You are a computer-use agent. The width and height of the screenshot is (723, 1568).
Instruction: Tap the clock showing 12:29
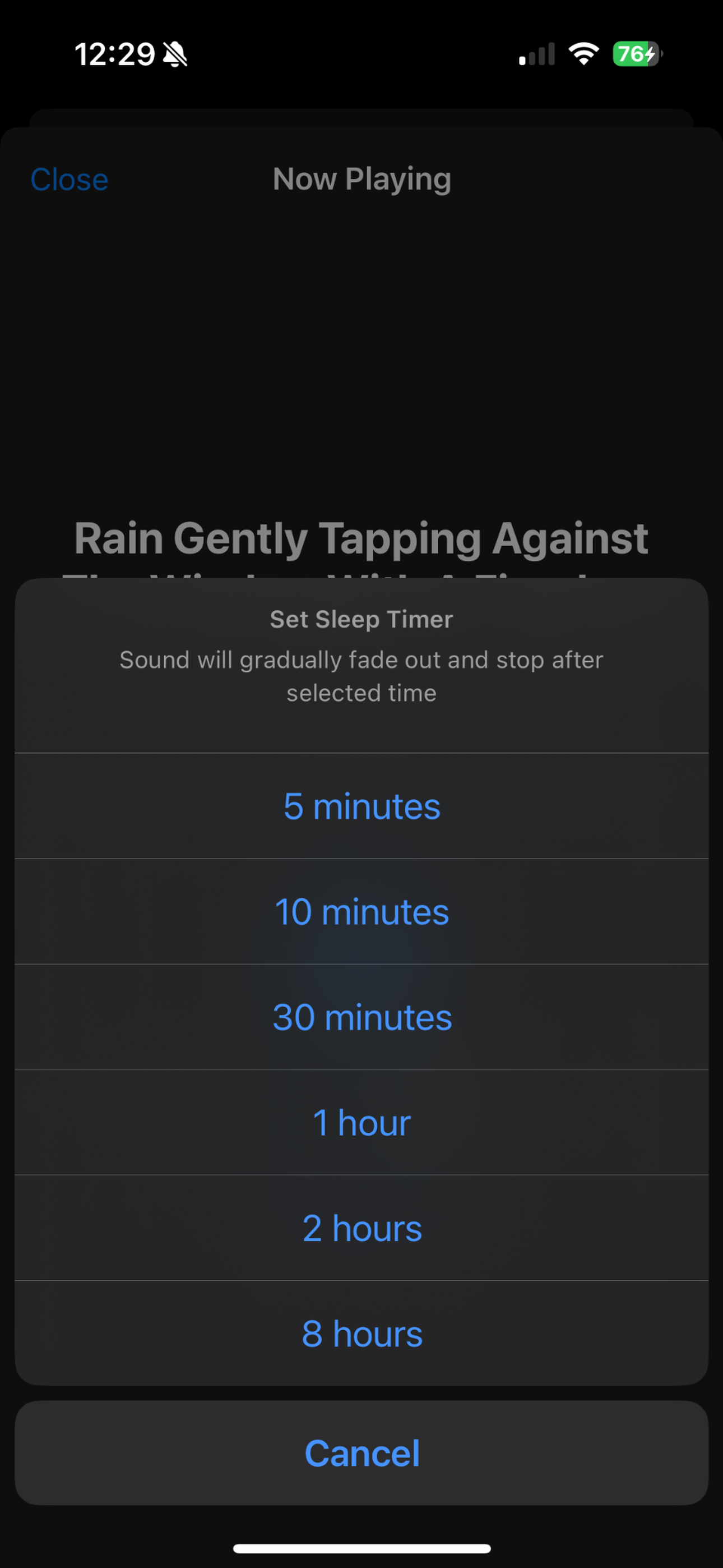115,54
